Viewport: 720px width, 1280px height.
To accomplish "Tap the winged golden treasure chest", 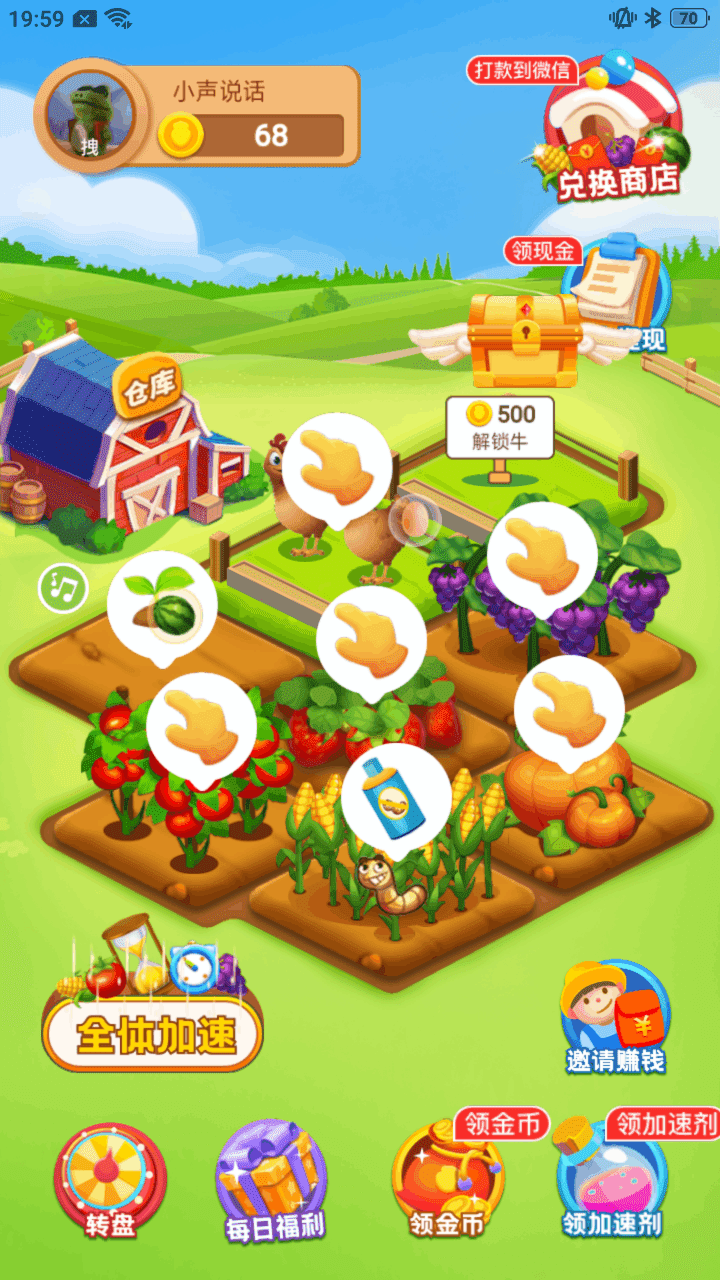I will pos(525,341).
